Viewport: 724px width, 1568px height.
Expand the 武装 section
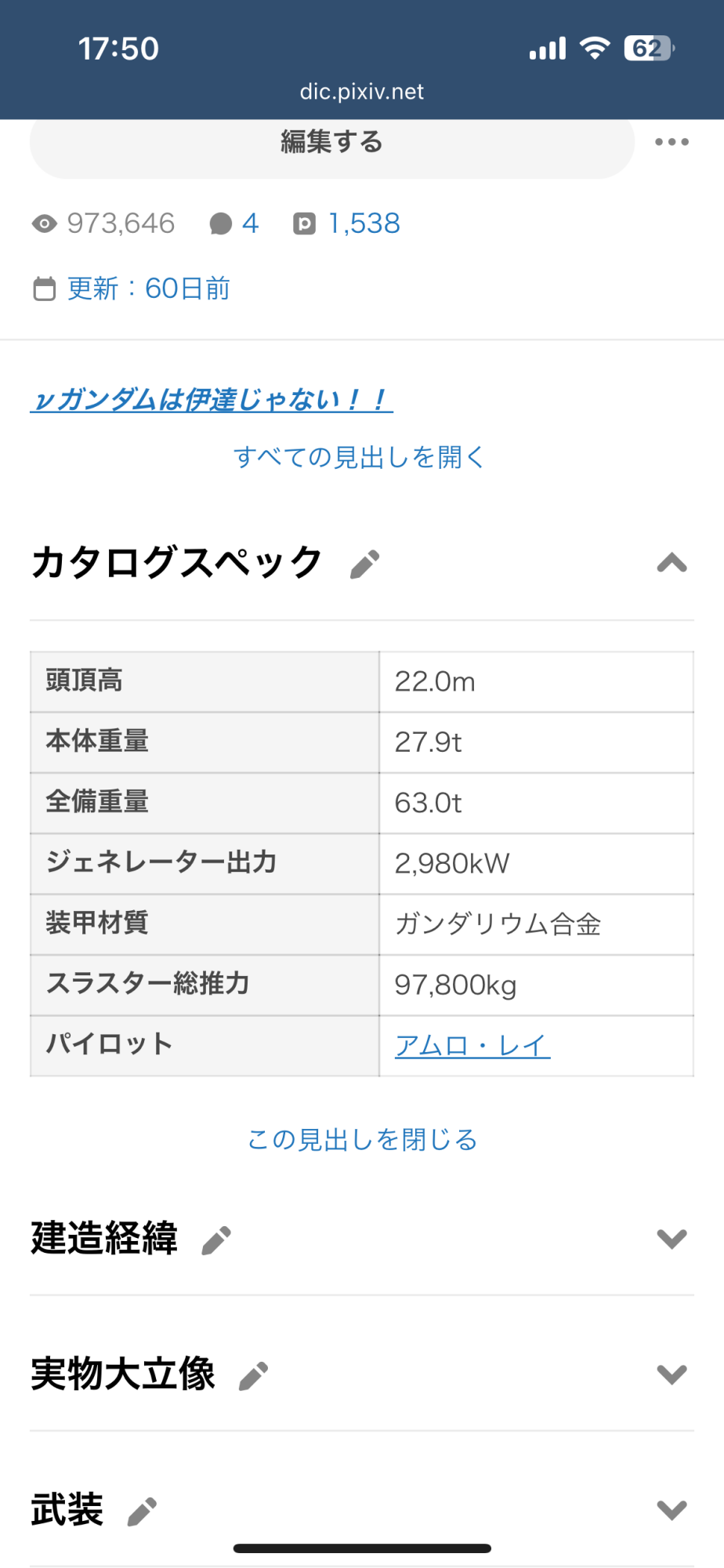click(x=672, y=1510)
